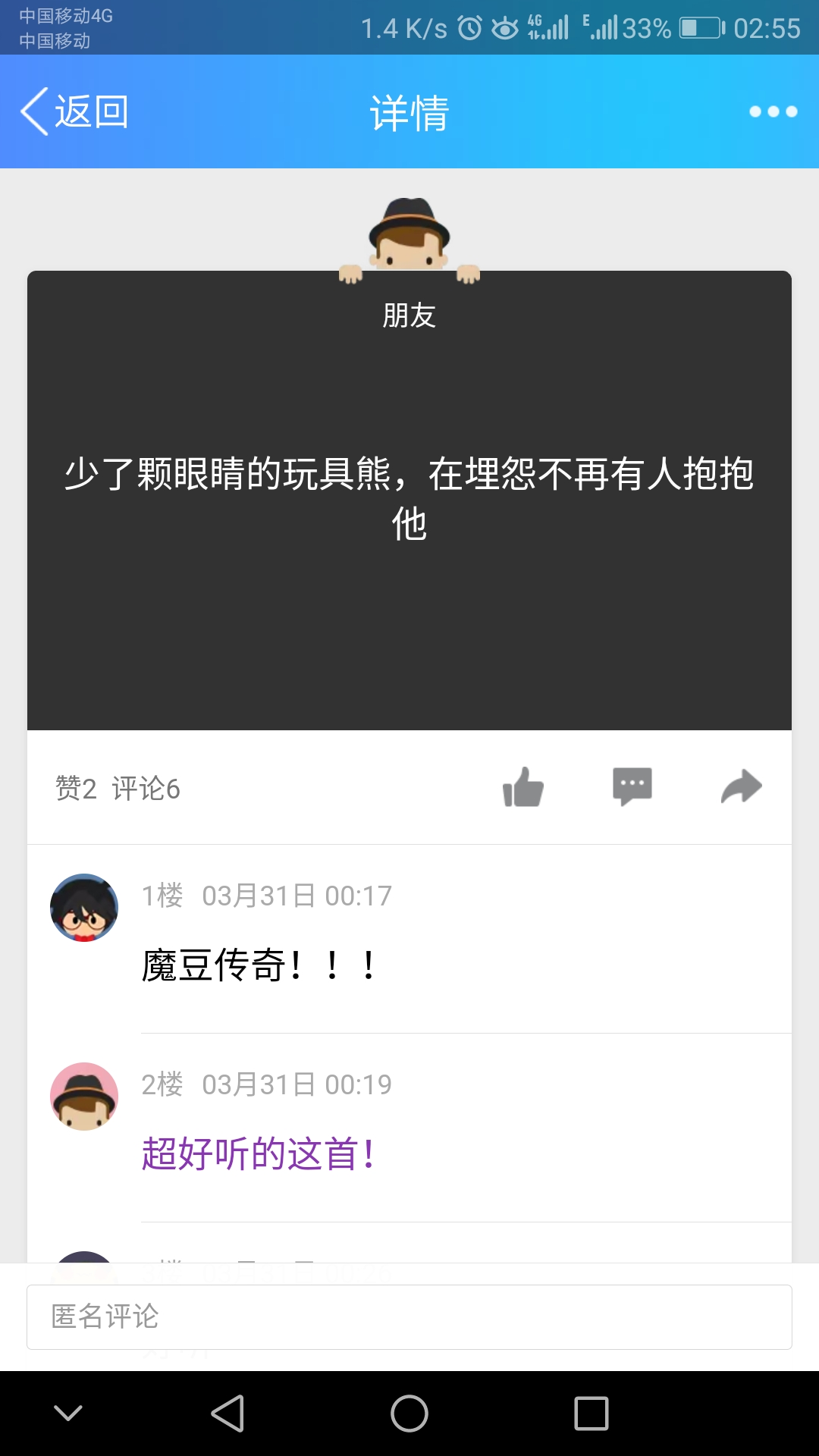Open 2楼 commenter's avatar
Viewport: 819px width, 1456px height.
click(x=84, y=1097)
